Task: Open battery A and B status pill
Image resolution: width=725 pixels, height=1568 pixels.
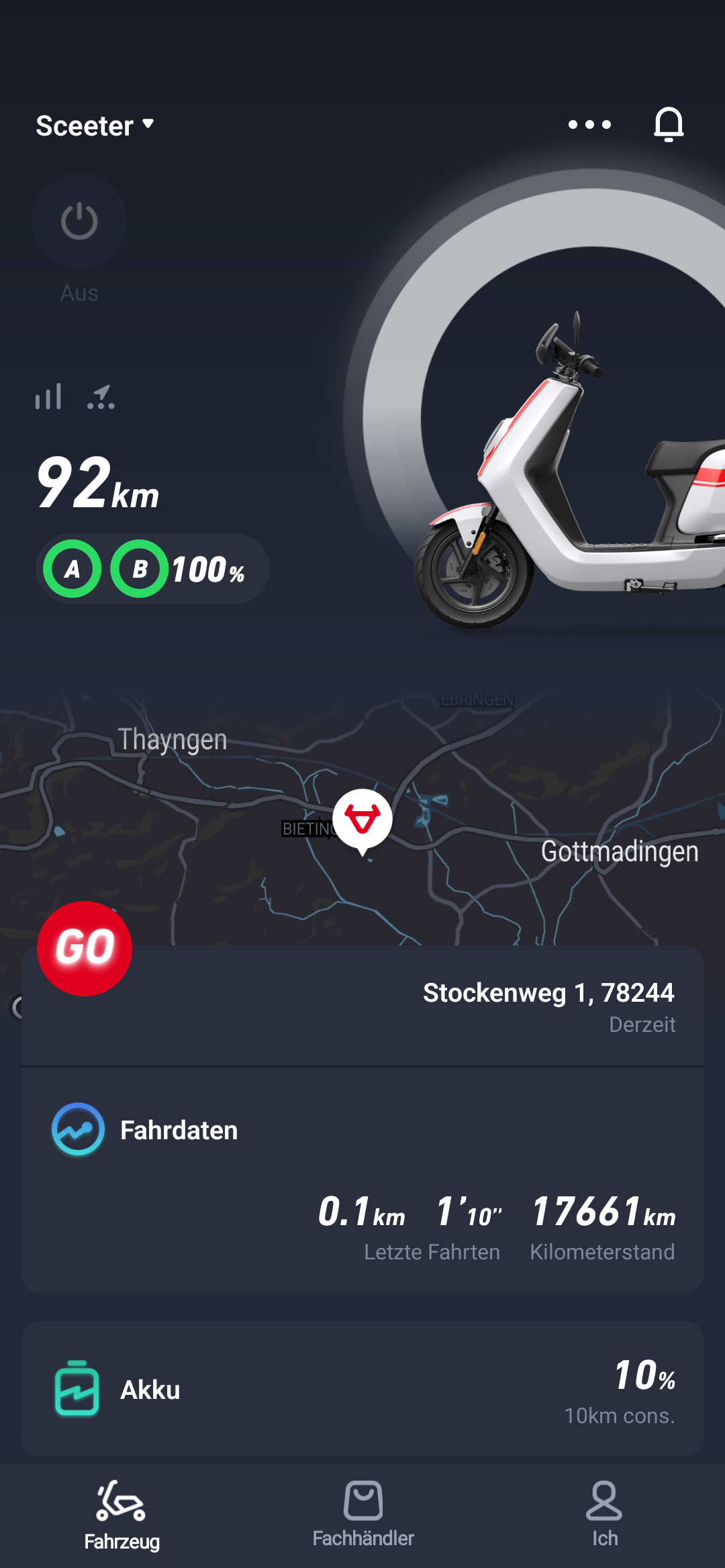Action: click(x=153, y=569)
